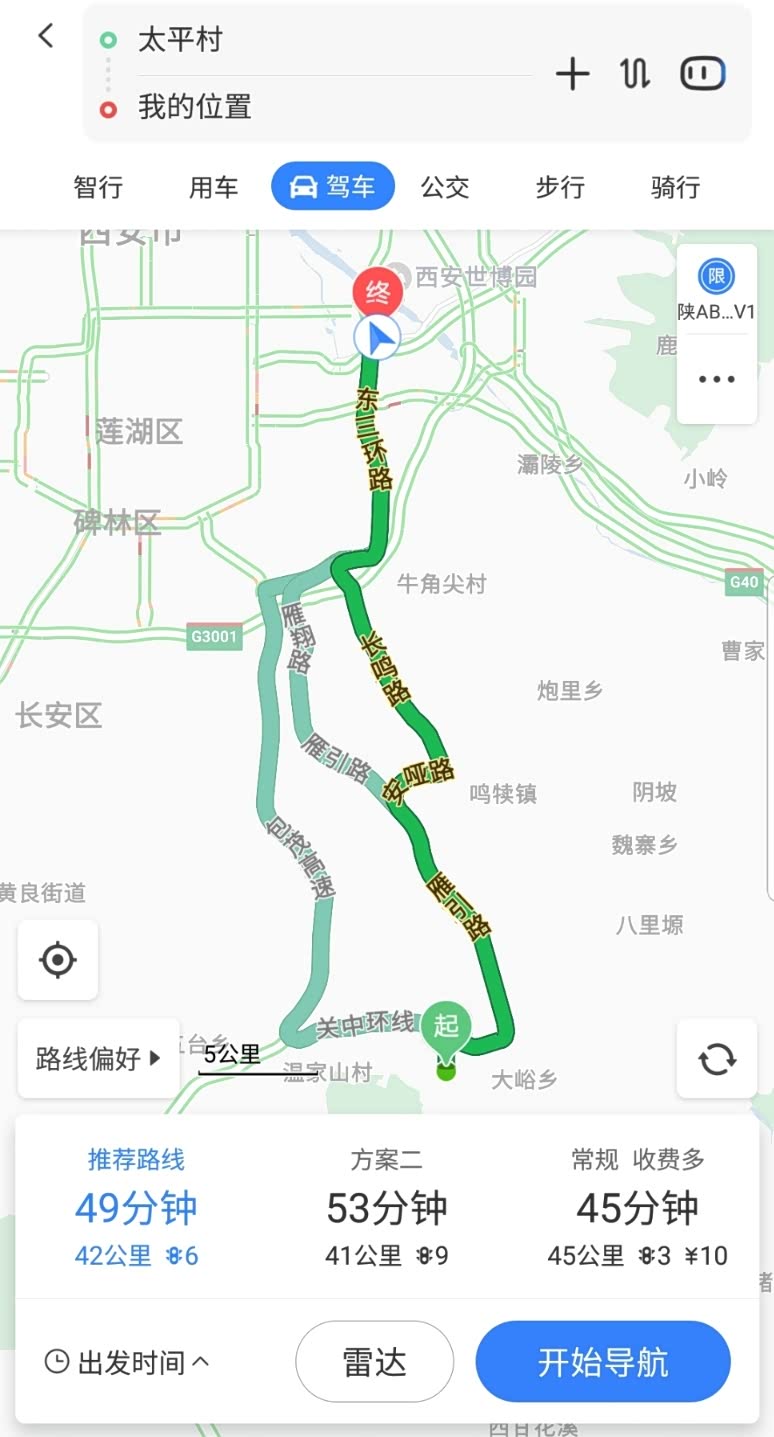
Task: Open the 限 plate restriction settings
Action: 716,288
